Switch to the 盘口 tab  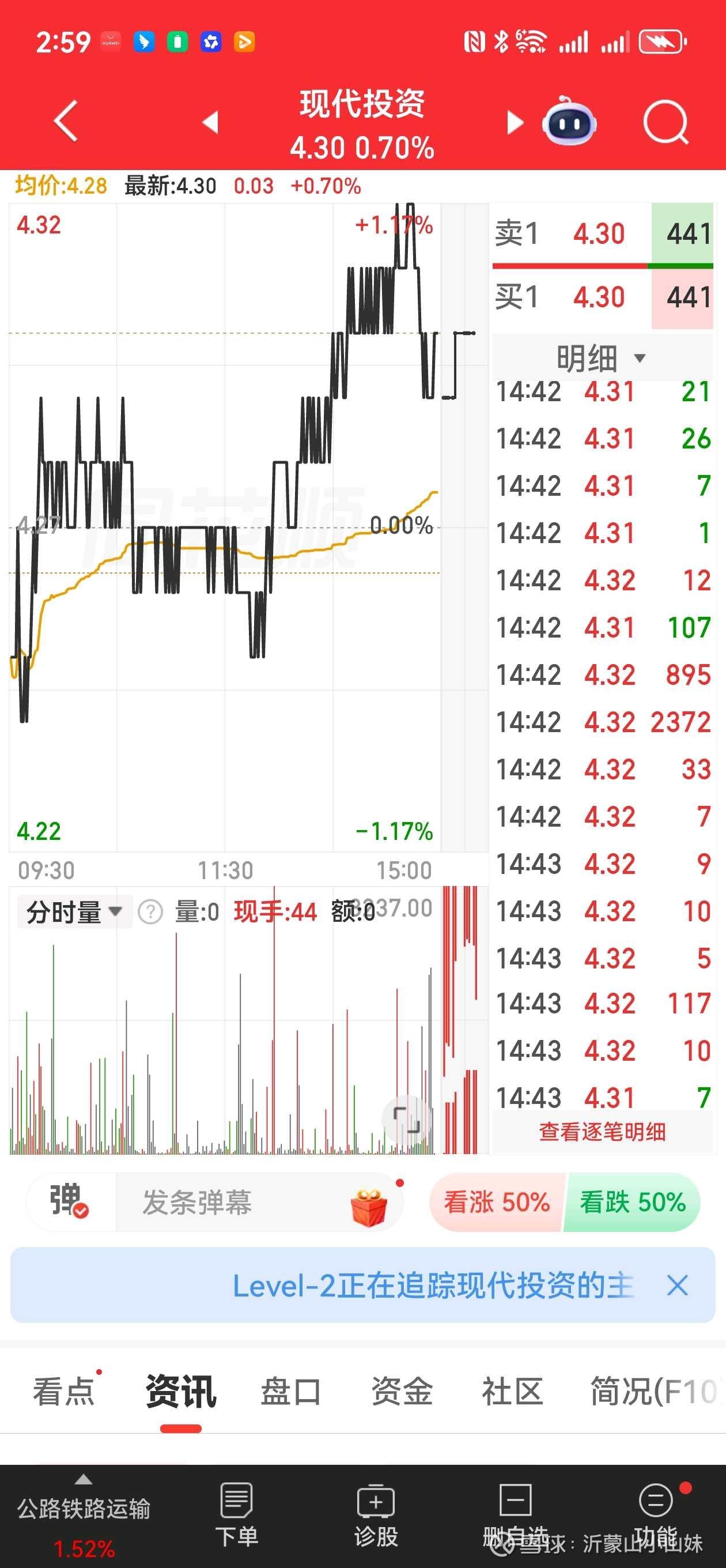290,1392
